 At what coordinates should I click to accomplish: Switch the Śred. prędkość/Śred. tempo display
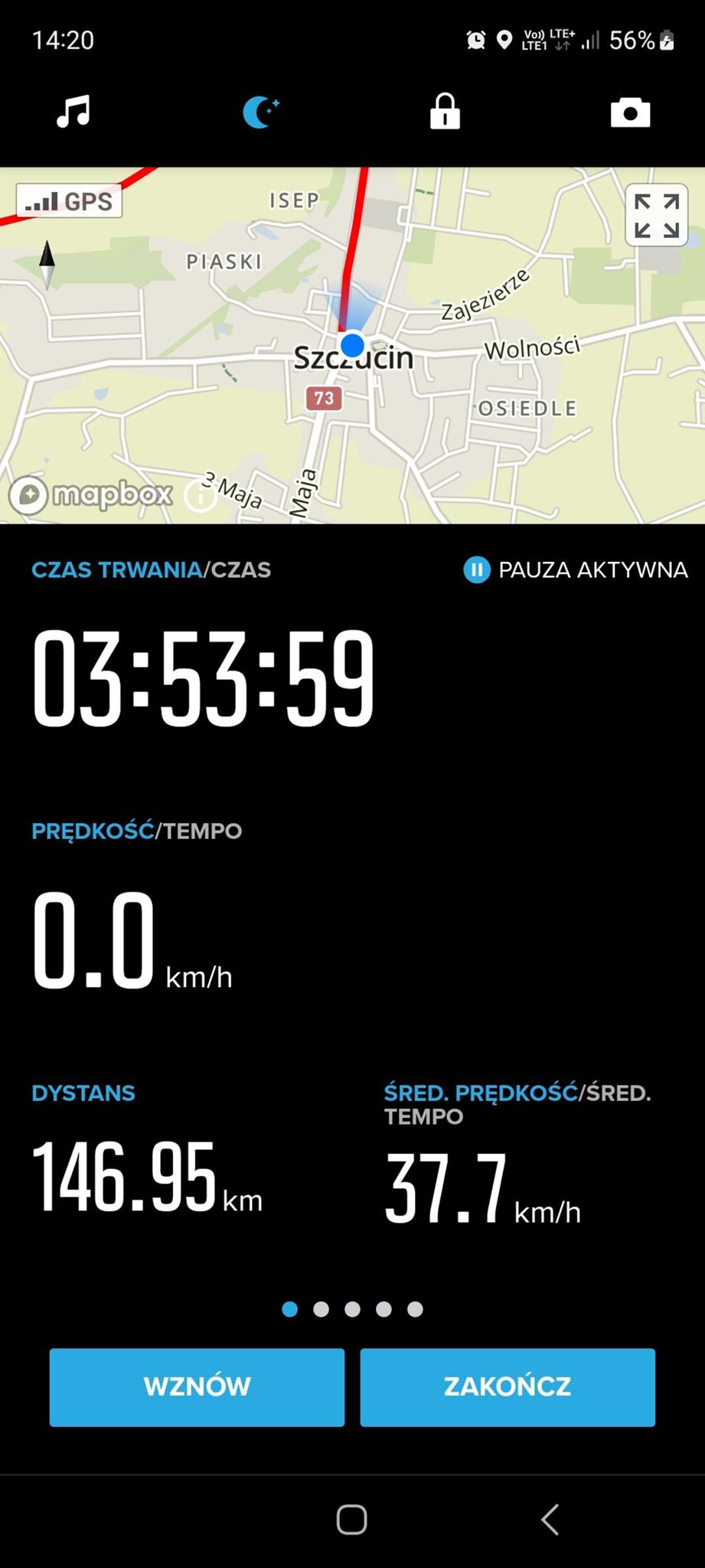pyautogui.click(x=517, y=1103)
